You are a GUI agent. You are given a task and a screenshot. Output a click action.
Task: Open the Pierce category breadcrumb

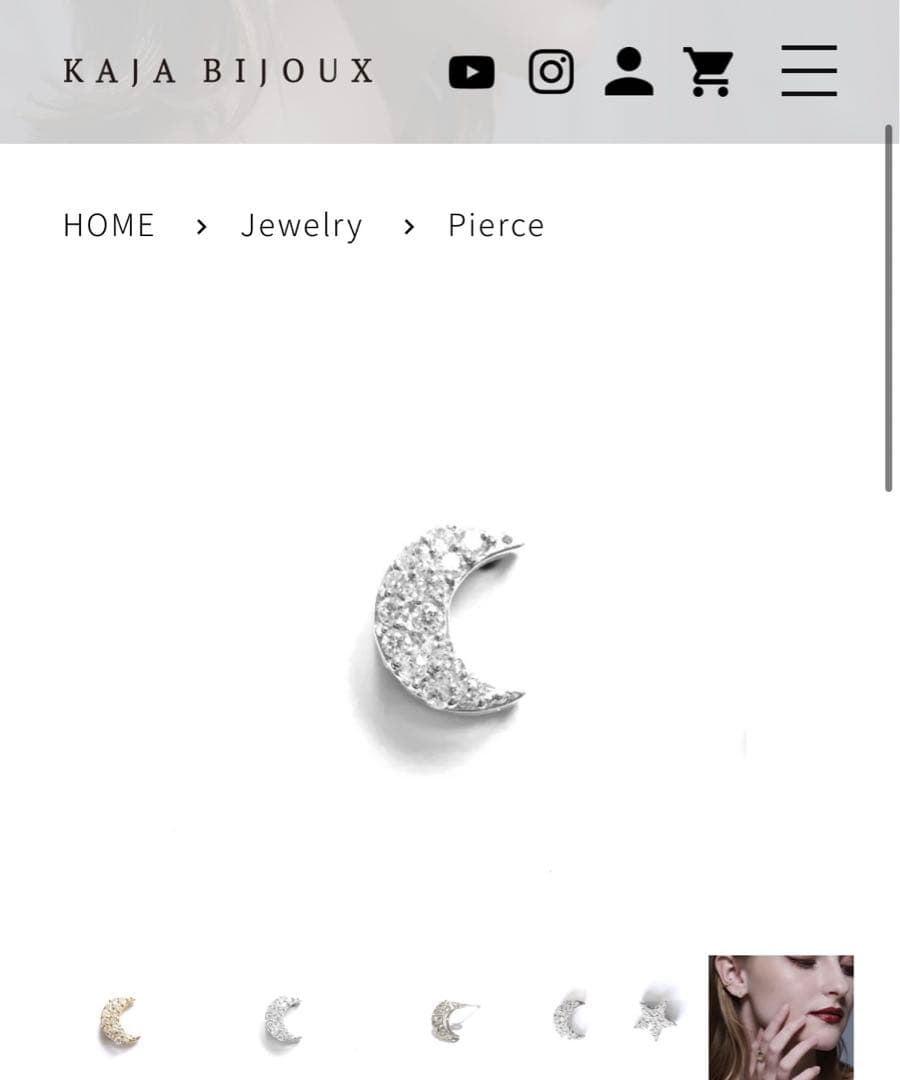pyautogui.click(x=496, y=226)
